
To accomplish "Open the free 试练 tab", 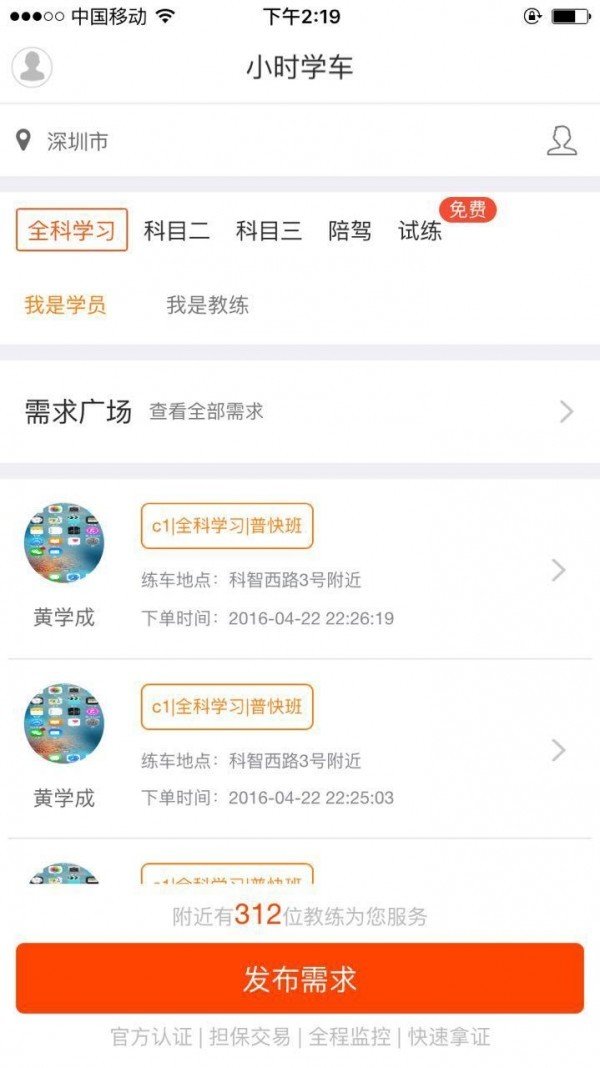I will coord(420,231).
